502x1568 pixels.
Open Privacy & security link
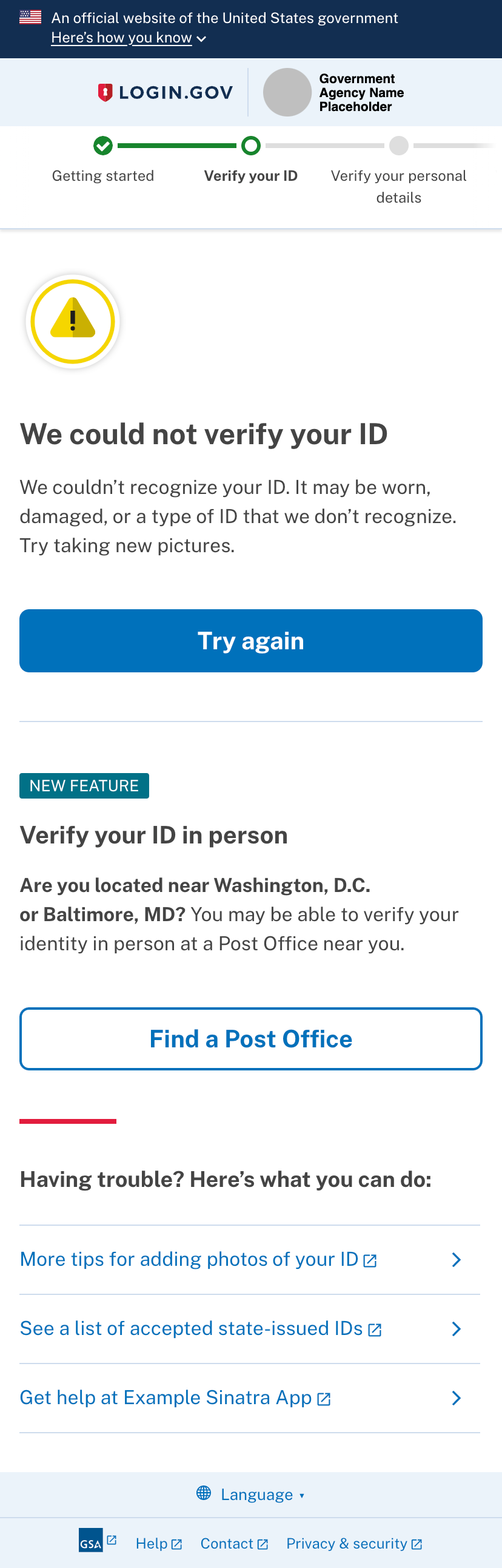[353, 1544]
